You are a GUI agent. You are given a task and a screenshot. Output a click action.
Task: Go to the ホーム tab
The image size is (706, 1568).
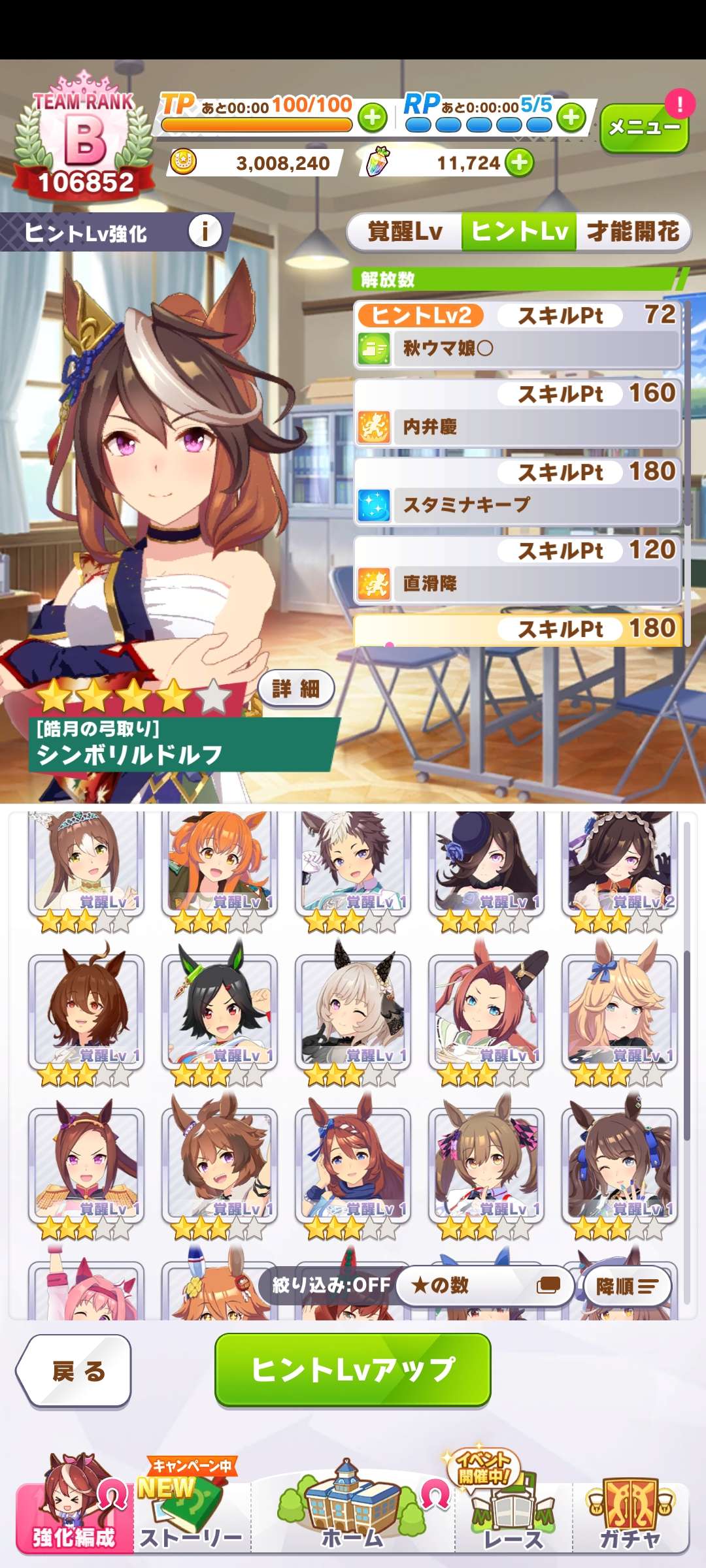pos(352,1509)
